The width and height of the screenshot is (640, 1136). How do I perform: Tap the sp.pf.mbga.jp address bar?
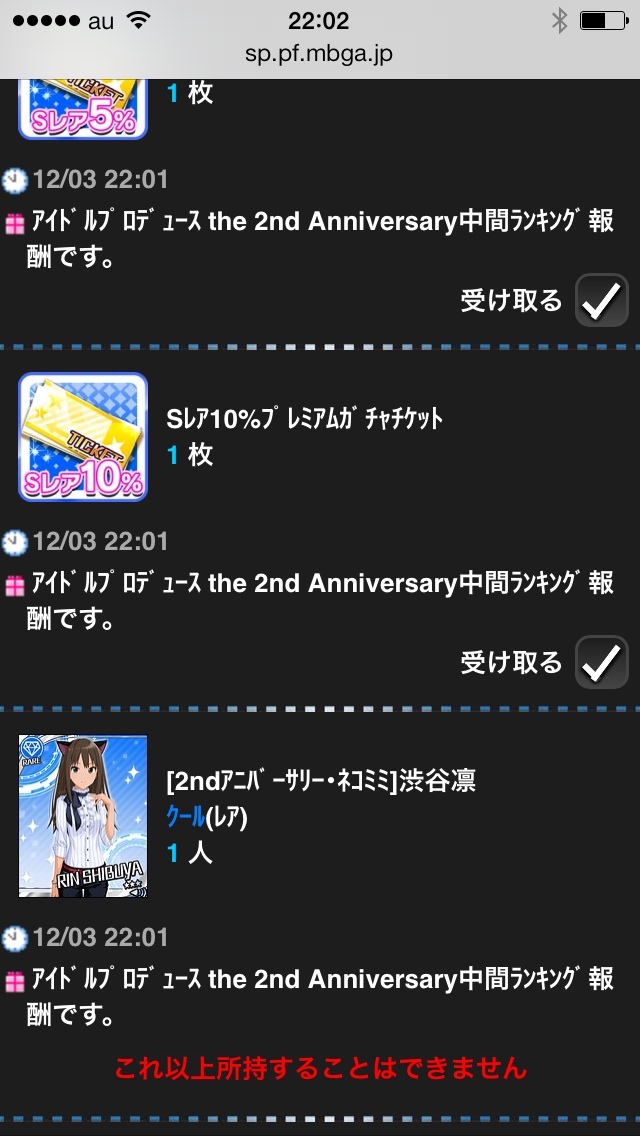pyautogui.click(x=320, y=54)
